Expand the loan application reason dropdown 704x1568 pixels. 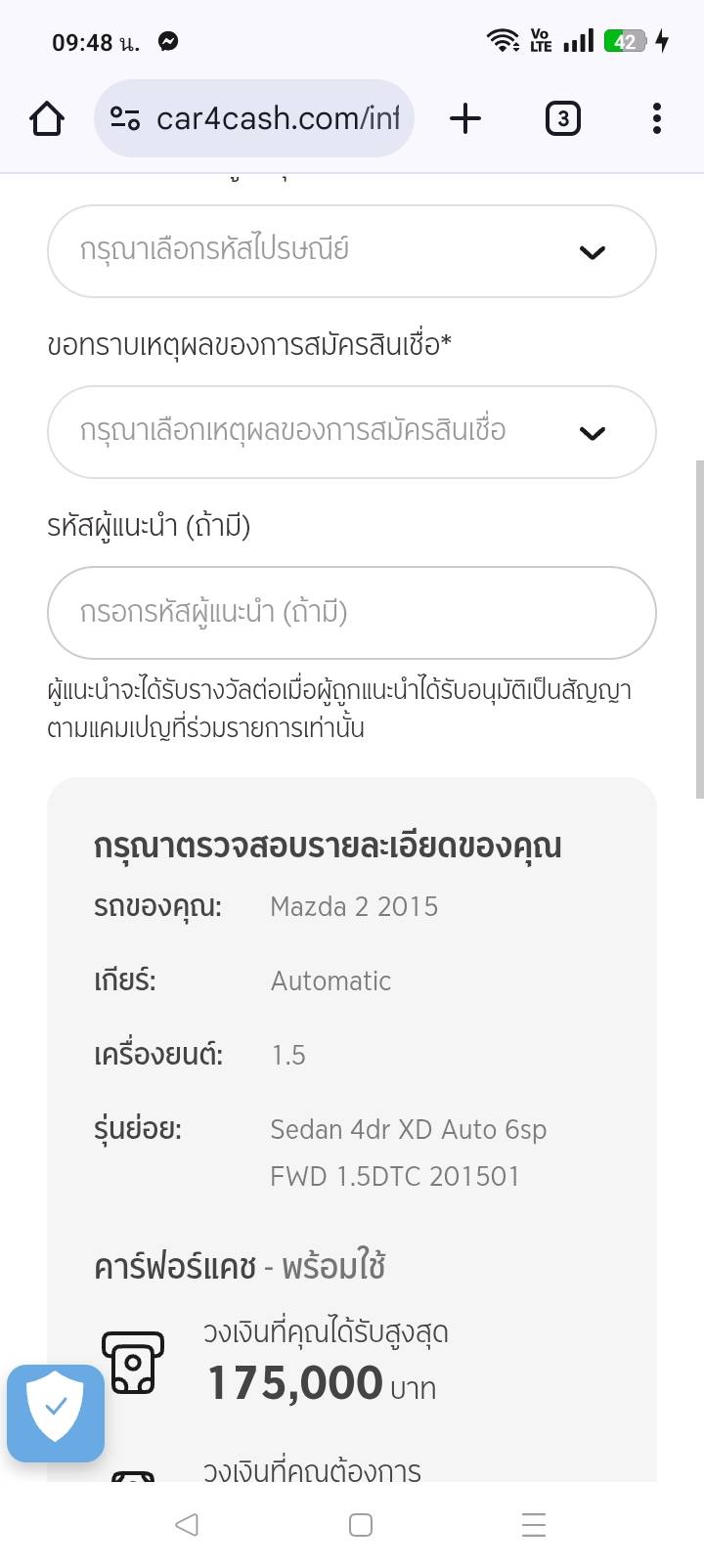click(351, 432)
